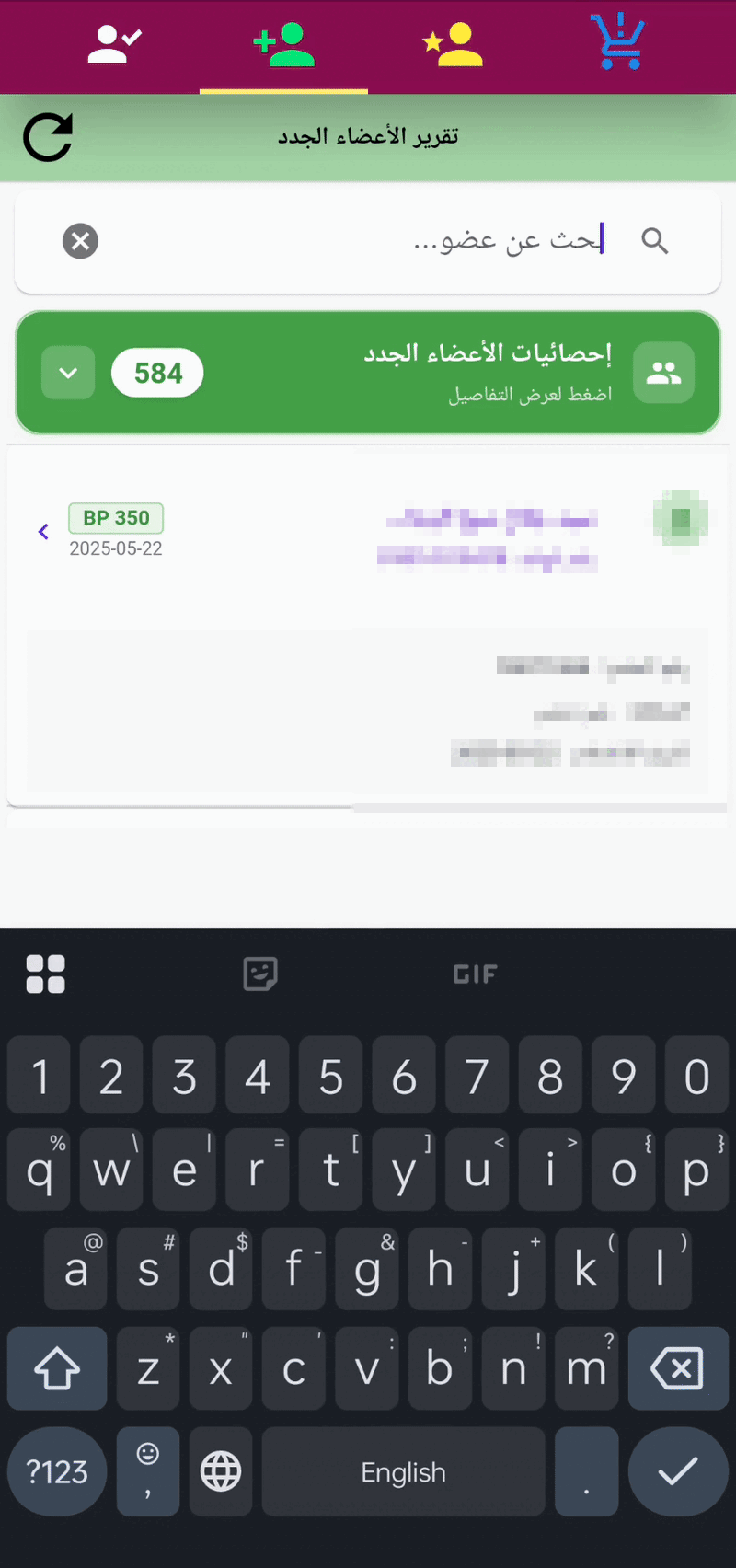Tap the globe key to switch keyboard language
Screen dimensions: 736x1568
click(x=220, y=1471)
